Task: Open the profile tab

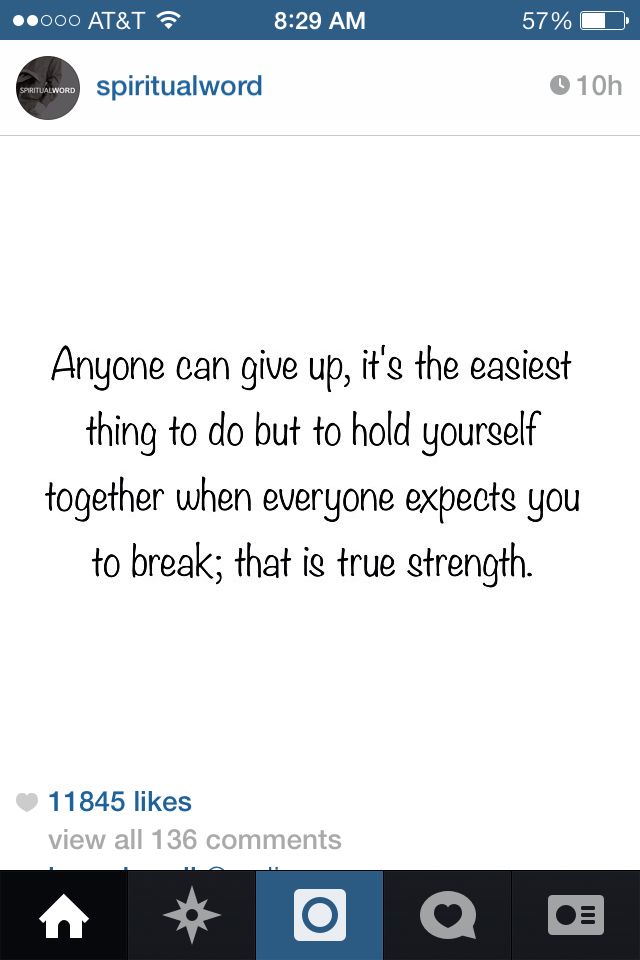Action: pos(576,915)
